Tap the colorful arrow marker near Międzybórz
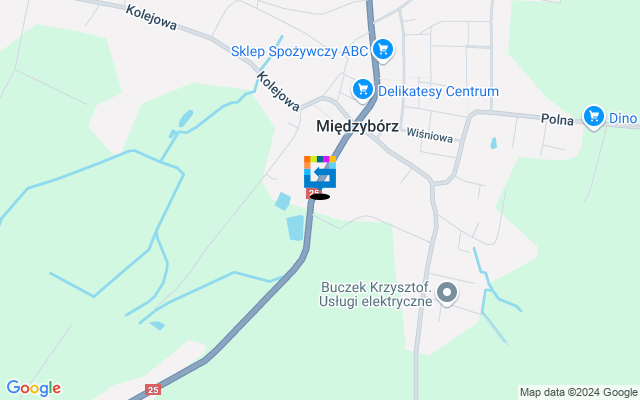640x400 pixels. [x=320, y=172]
